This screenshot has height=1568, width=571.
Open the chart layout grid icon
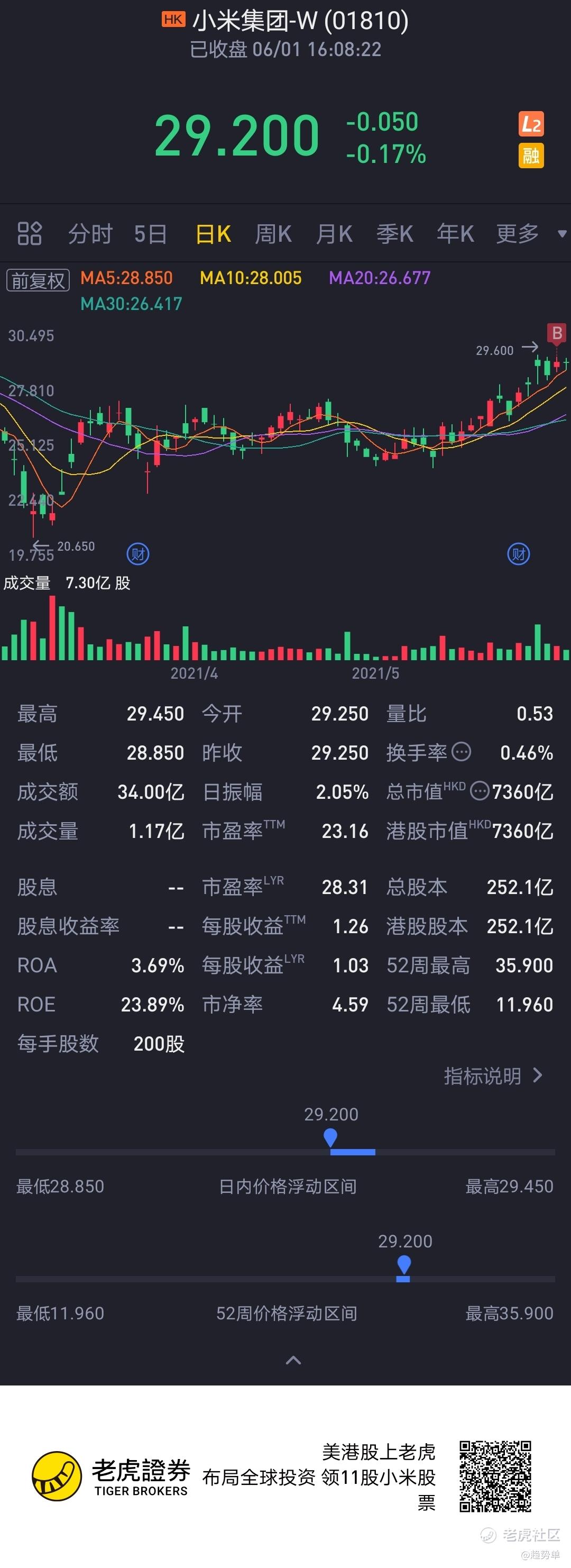pos(29,233)
